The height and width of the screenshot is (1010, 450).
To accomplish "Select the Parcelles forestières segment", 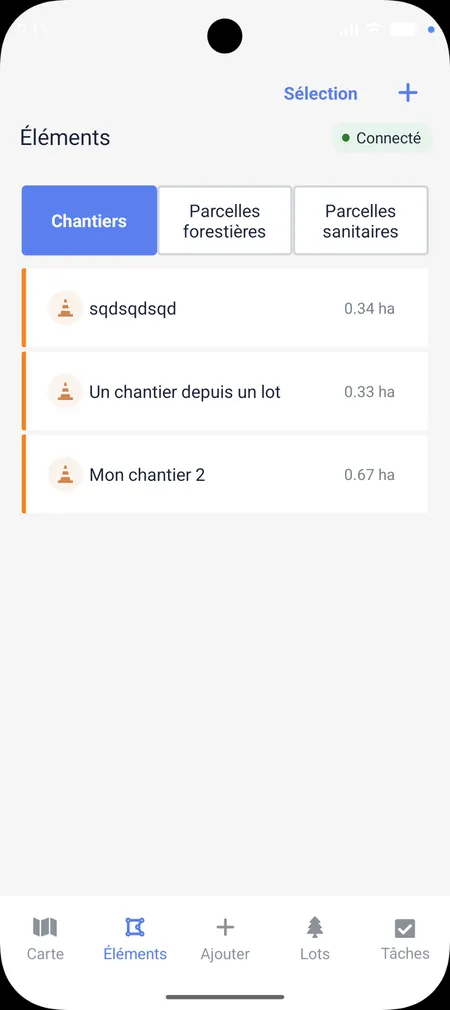I will (x=225, y=221).
